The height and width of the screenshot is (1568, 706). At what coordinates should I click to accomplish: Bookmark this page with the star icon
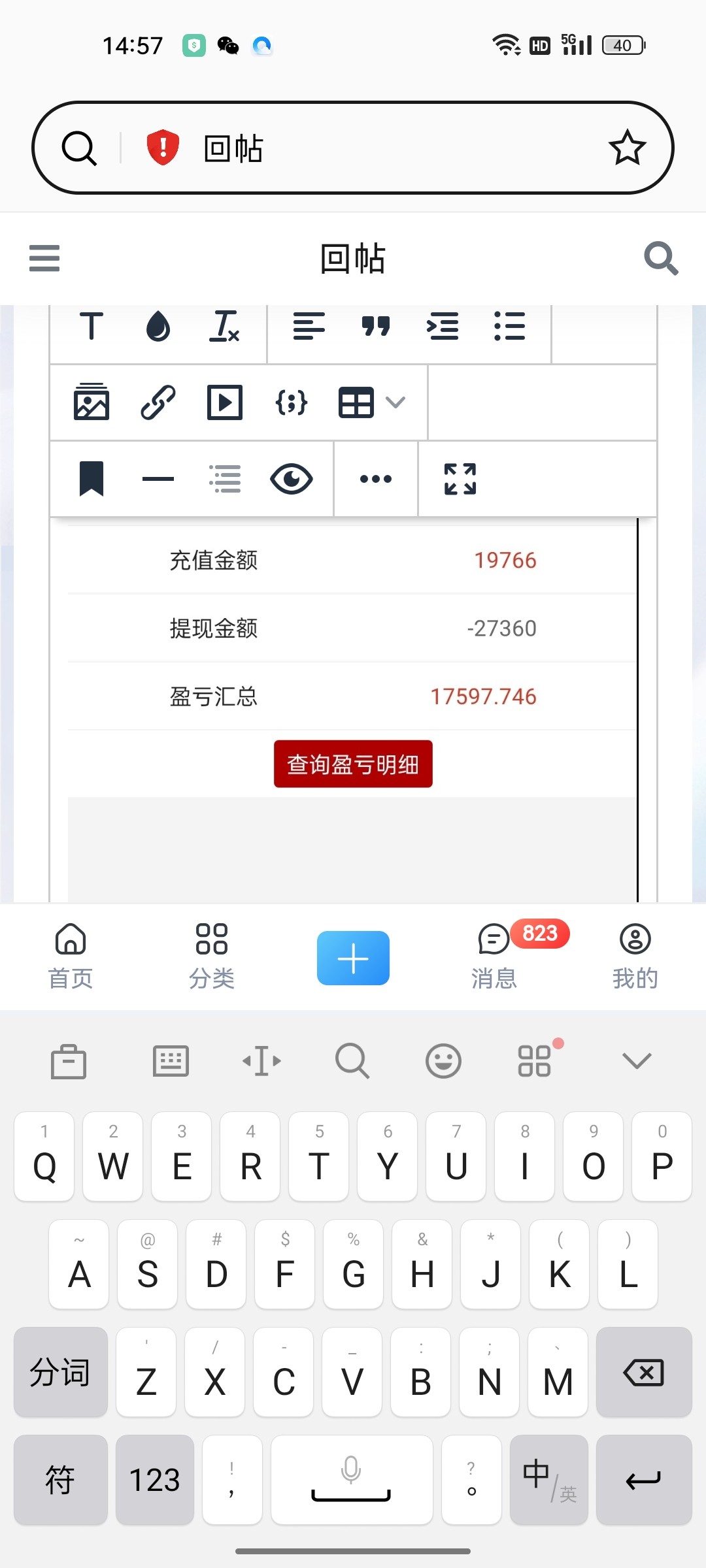tap(627, 148)
